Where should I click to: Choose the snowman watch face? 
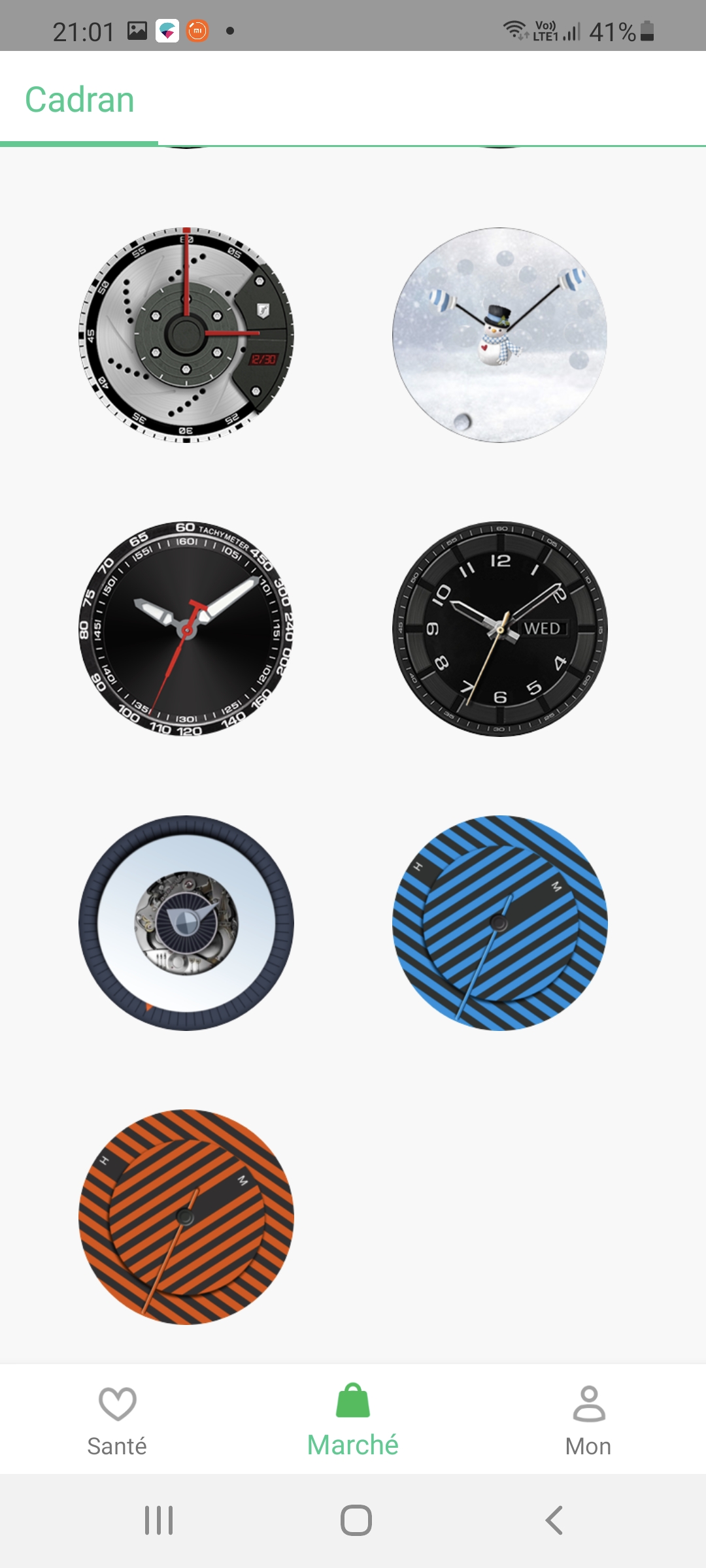point(500,335)
